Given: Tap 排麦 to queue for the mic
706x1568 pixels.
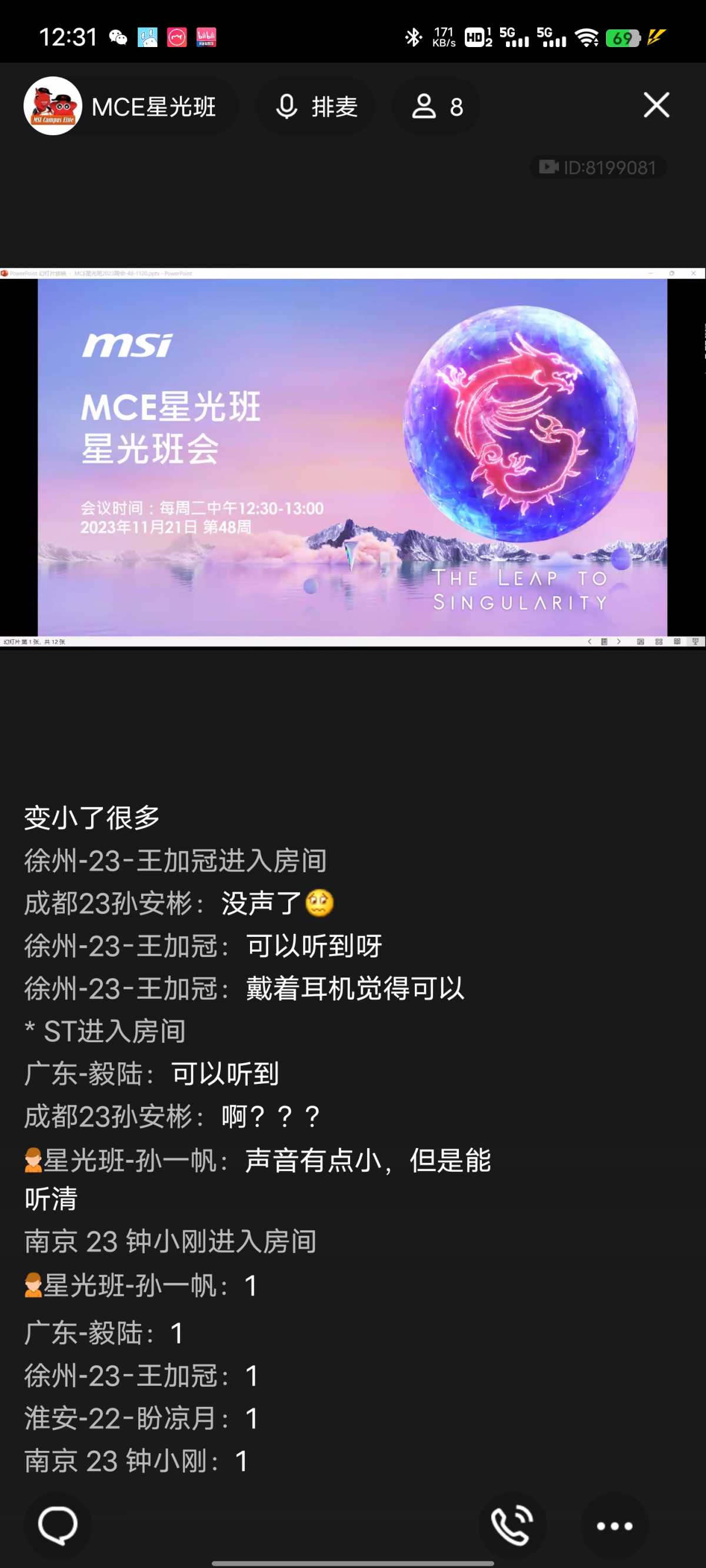Looking at the screenshot, I should coord(315,106).
